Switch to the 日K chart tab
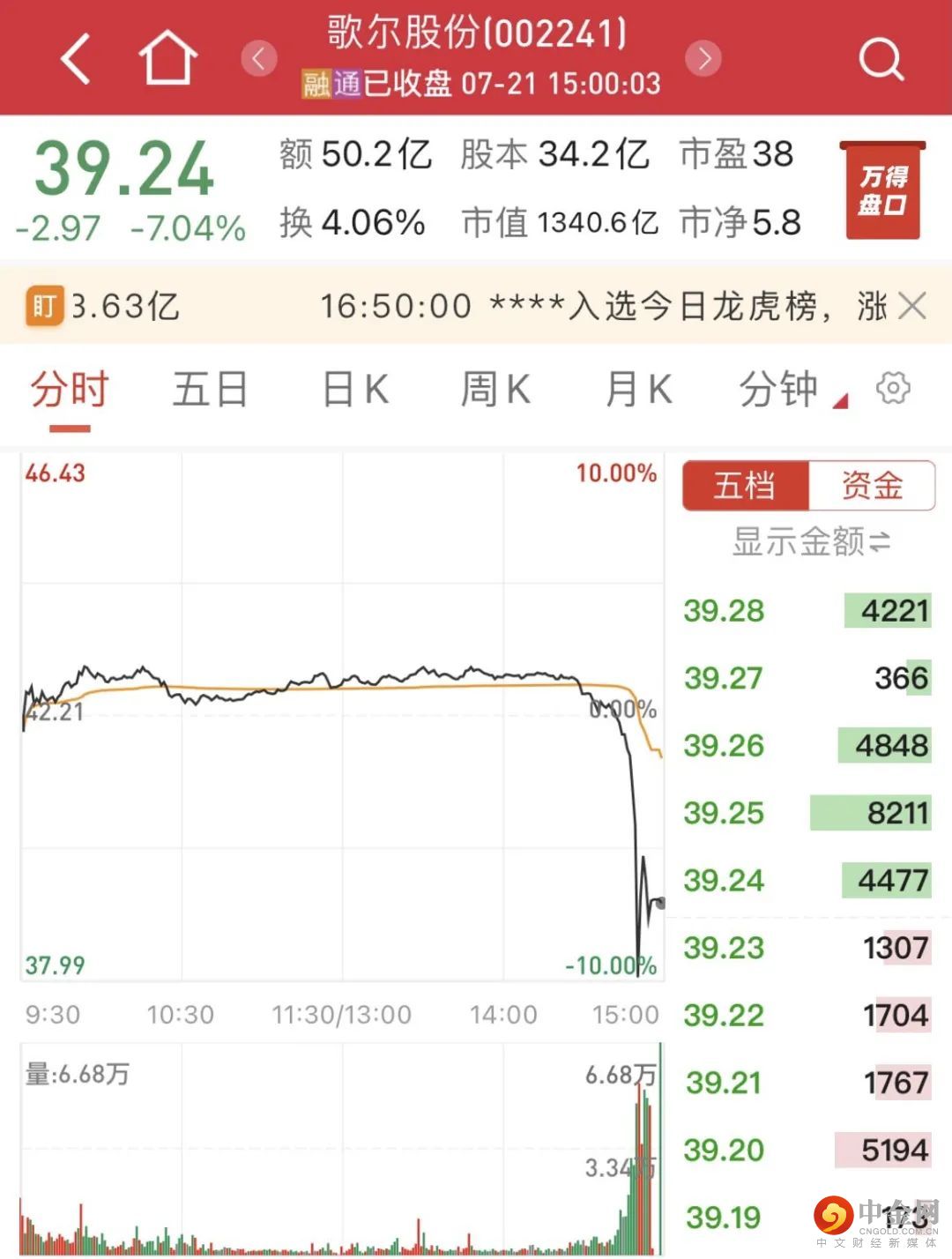Screen dimensions: 952x1259 pos(355,390)
